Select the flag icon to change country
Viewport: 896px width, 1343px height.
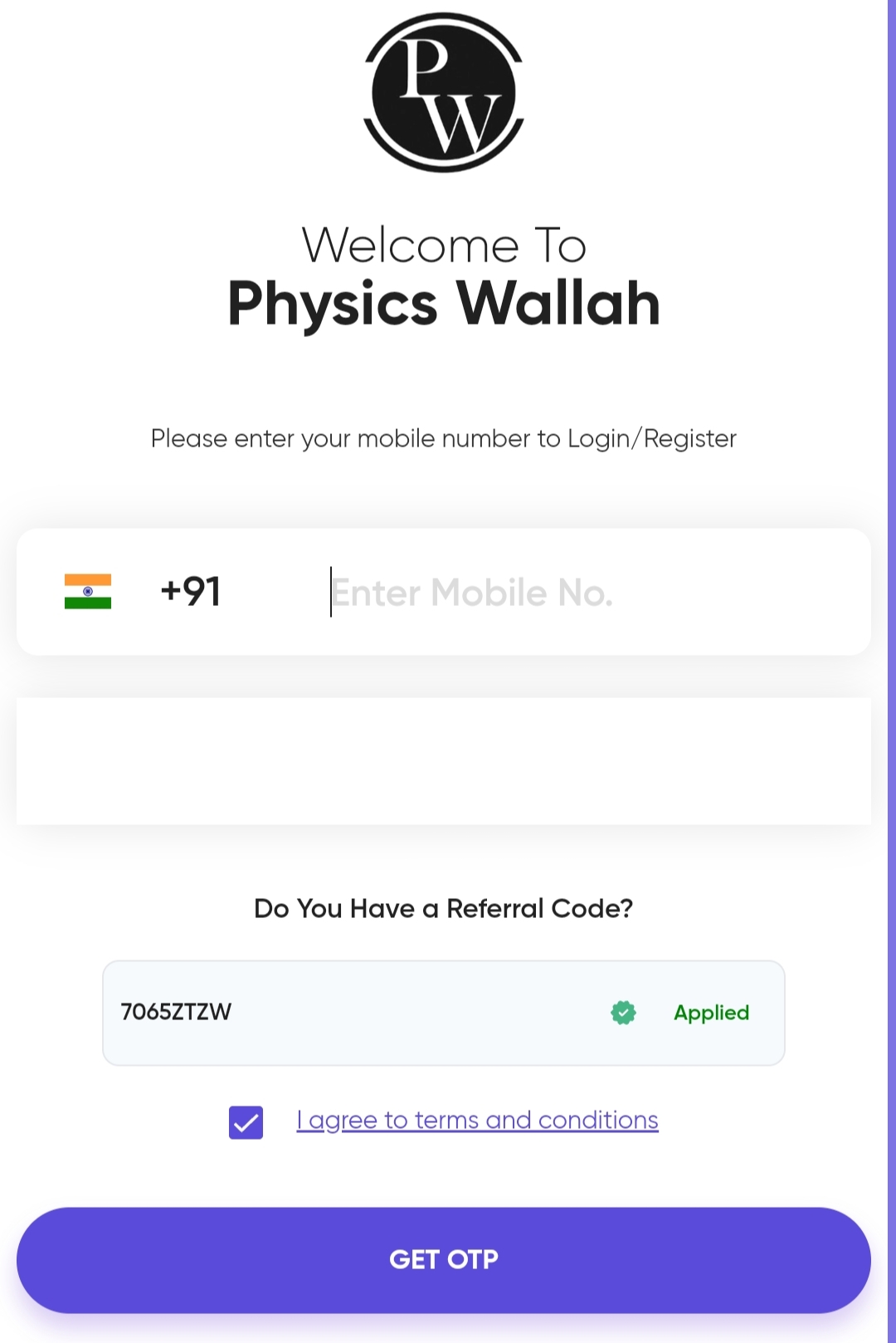coord(87,592)
